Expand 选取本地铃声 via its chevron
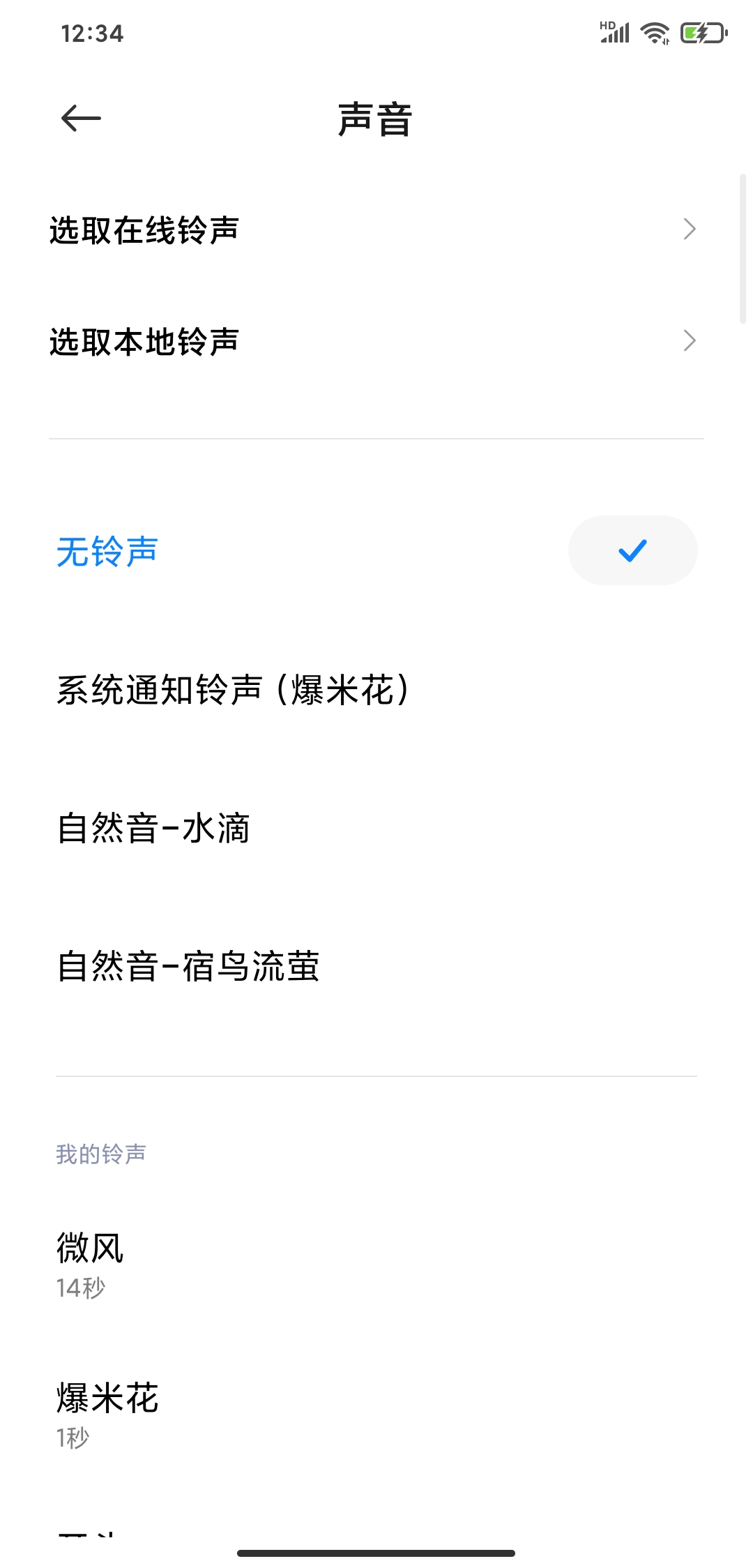 689,340
